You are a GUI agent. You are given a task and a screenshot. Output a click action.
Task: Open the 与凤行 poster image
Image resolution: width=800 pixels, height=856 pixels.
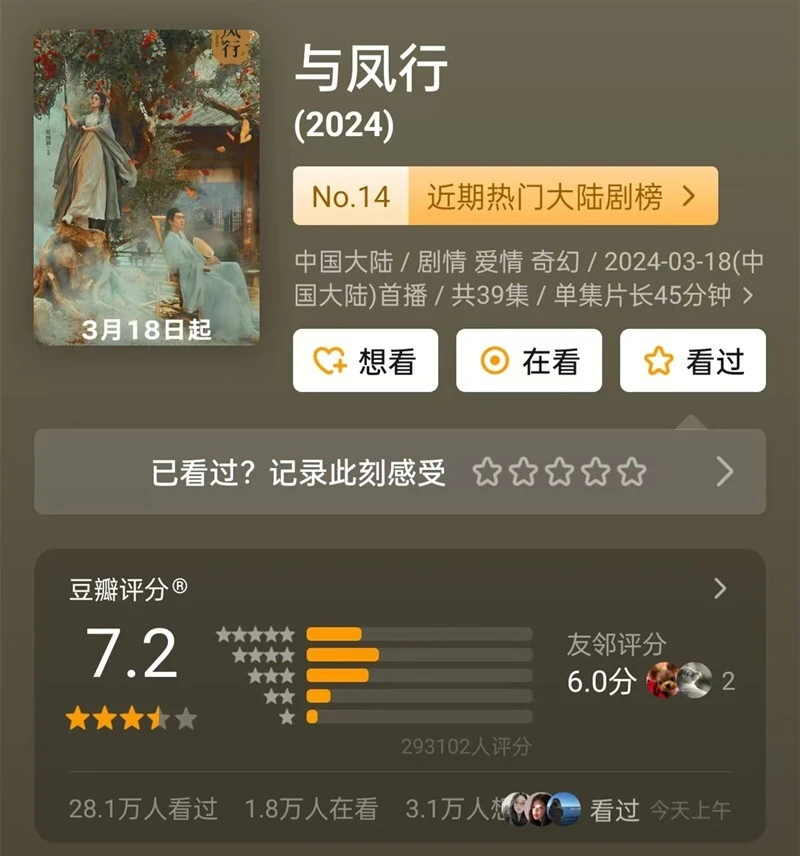(x=146, y=187)
